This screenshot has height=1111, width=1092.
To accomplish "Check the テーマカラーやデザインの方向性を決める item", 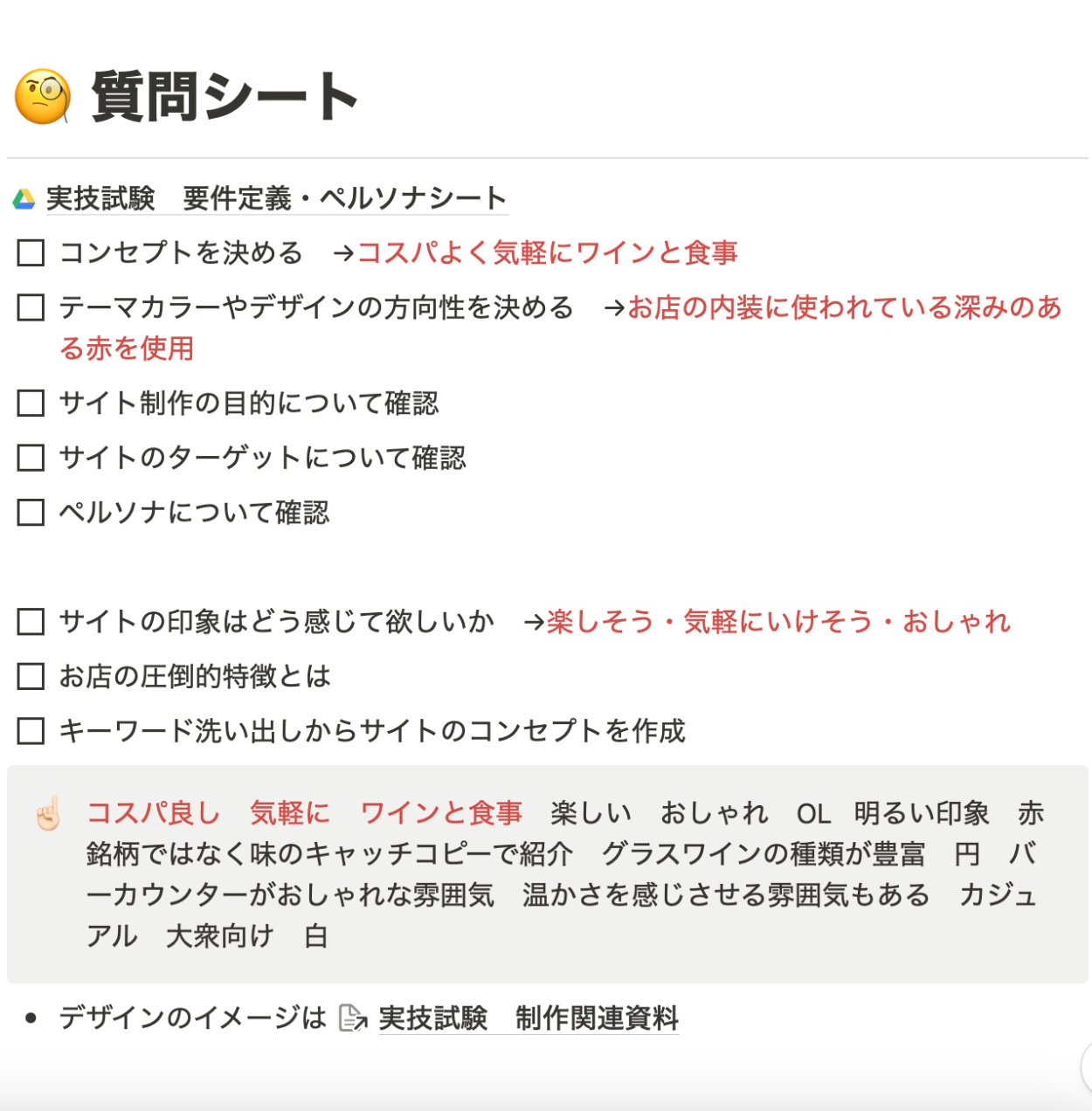I will click(x=31, y=307).
